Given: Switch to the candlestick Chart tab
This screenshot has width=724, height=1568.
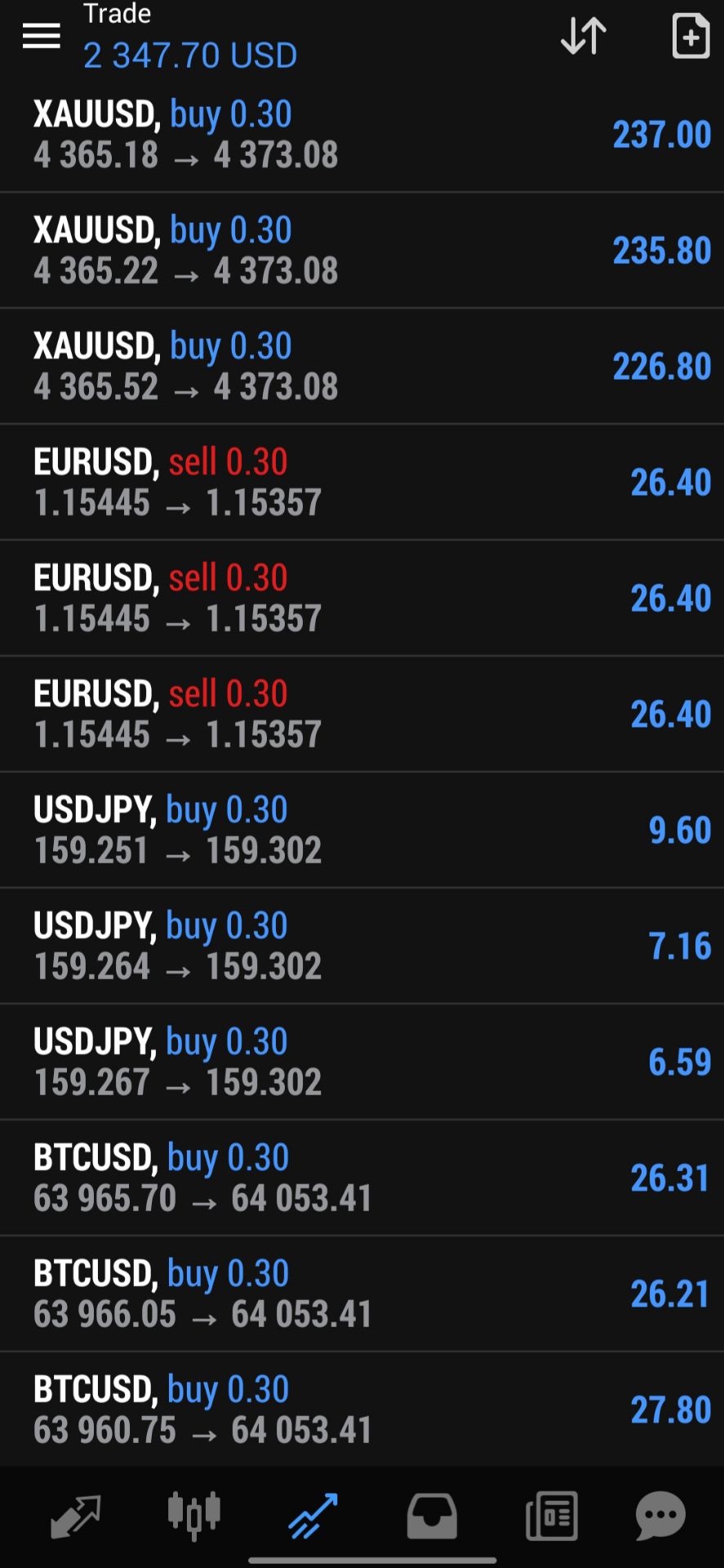Looking at the screenshot, I should (193, 1517).
